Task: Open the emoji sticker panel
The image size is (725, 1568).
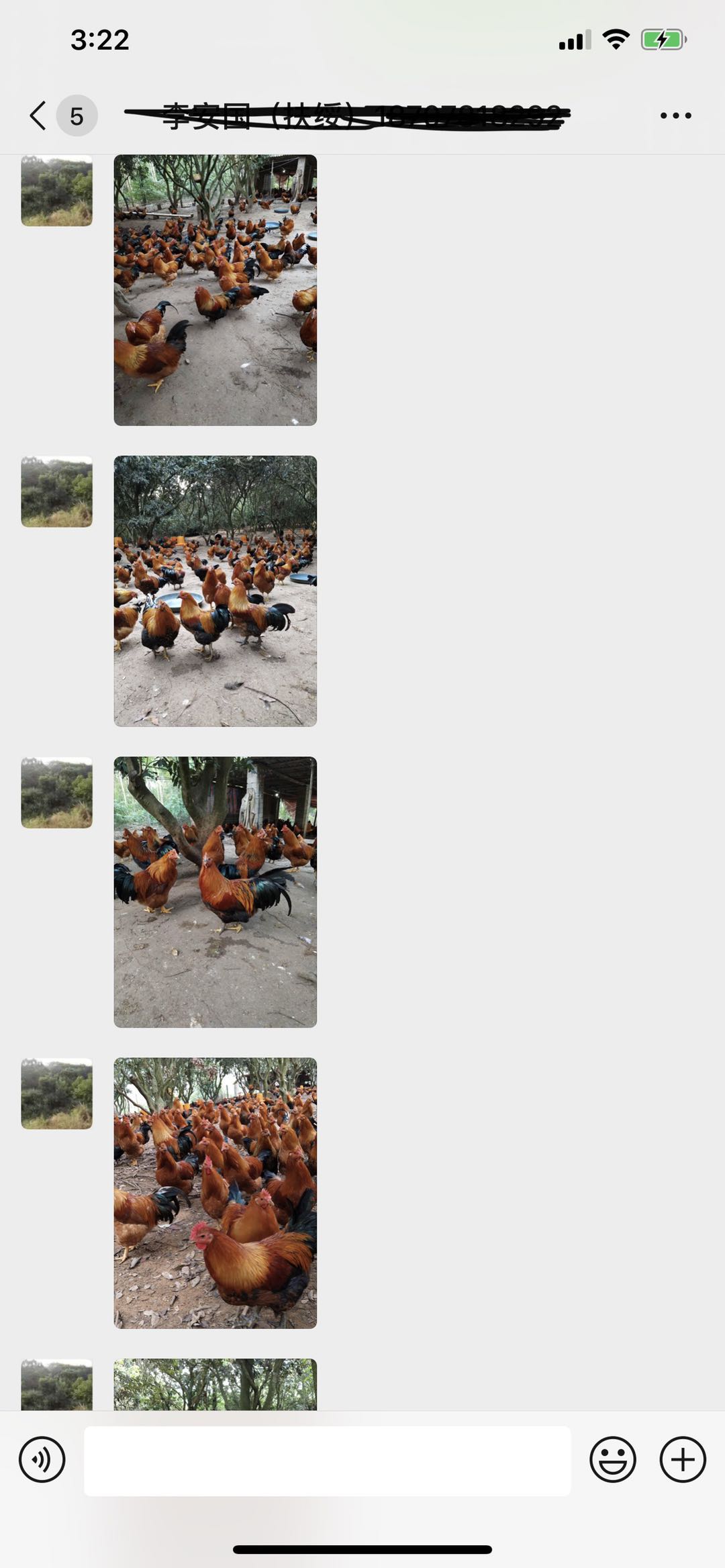Action: pos(612,1459)
